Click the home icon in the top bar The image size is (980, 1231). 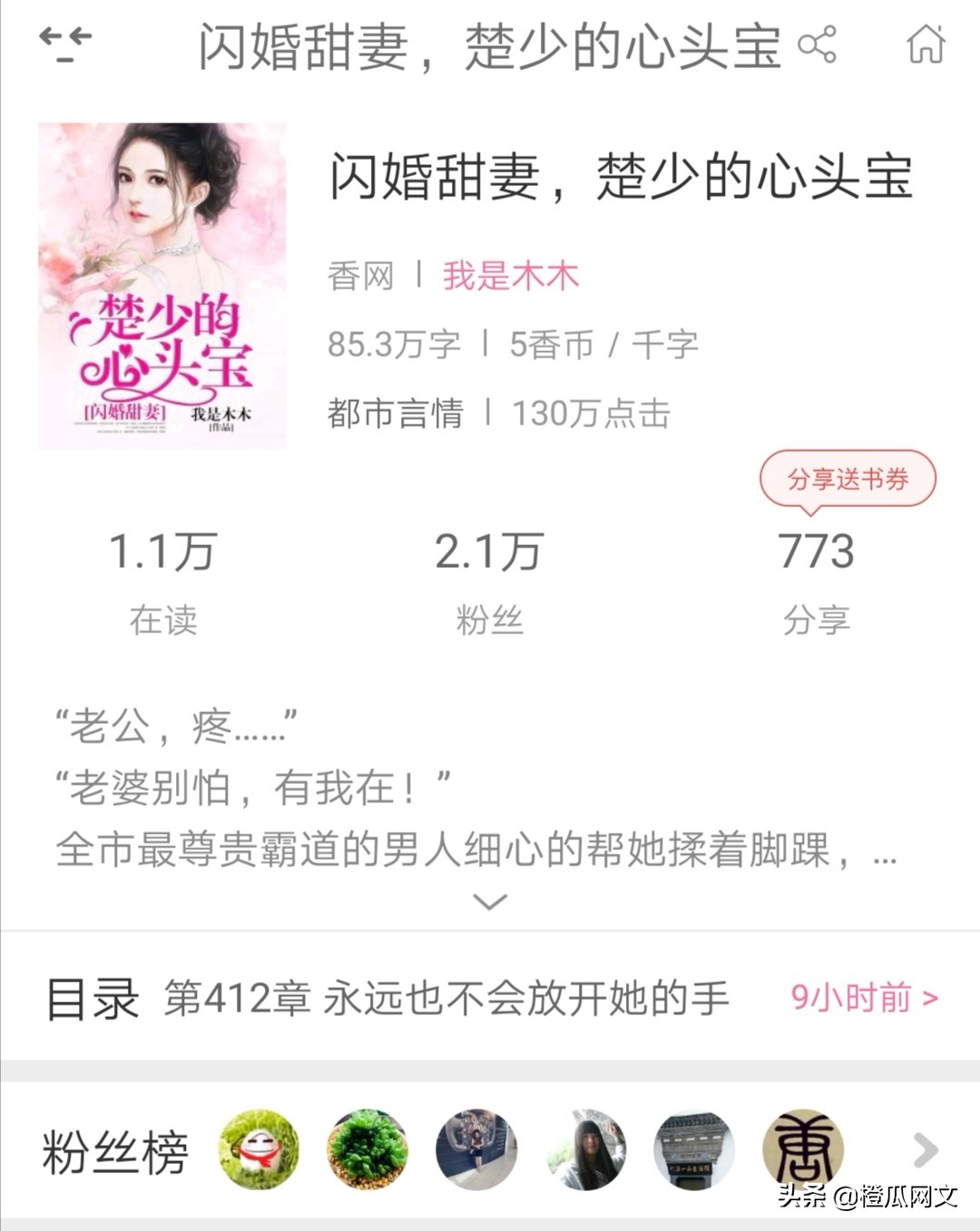tap(924, 47)
